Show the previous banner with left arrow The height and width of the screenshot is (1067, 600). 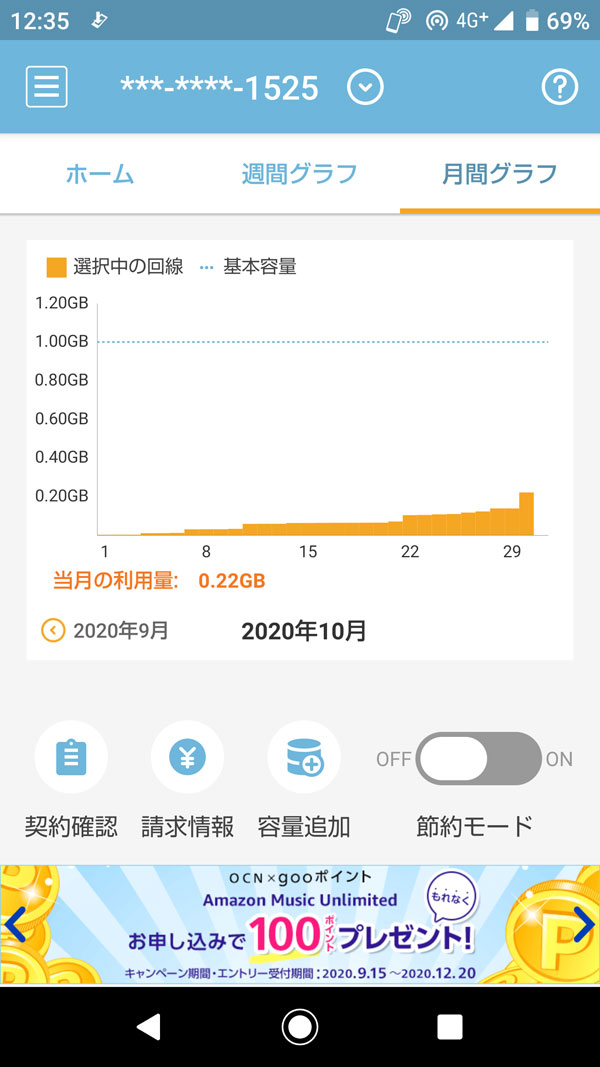[x=15, y=925]
